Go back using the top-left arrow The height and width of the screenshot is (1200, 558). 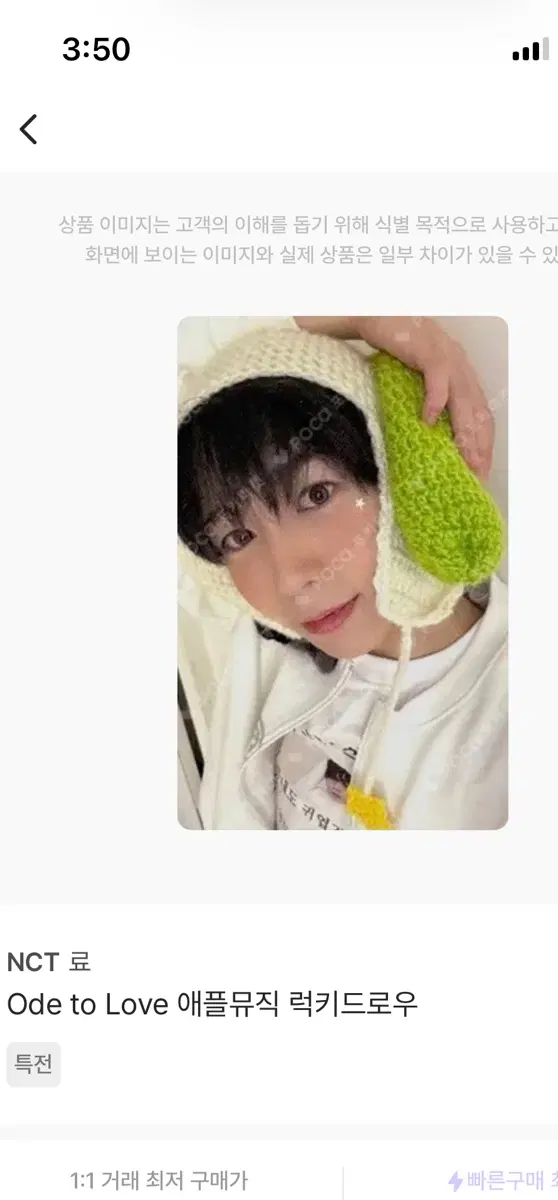coord(28,129)
